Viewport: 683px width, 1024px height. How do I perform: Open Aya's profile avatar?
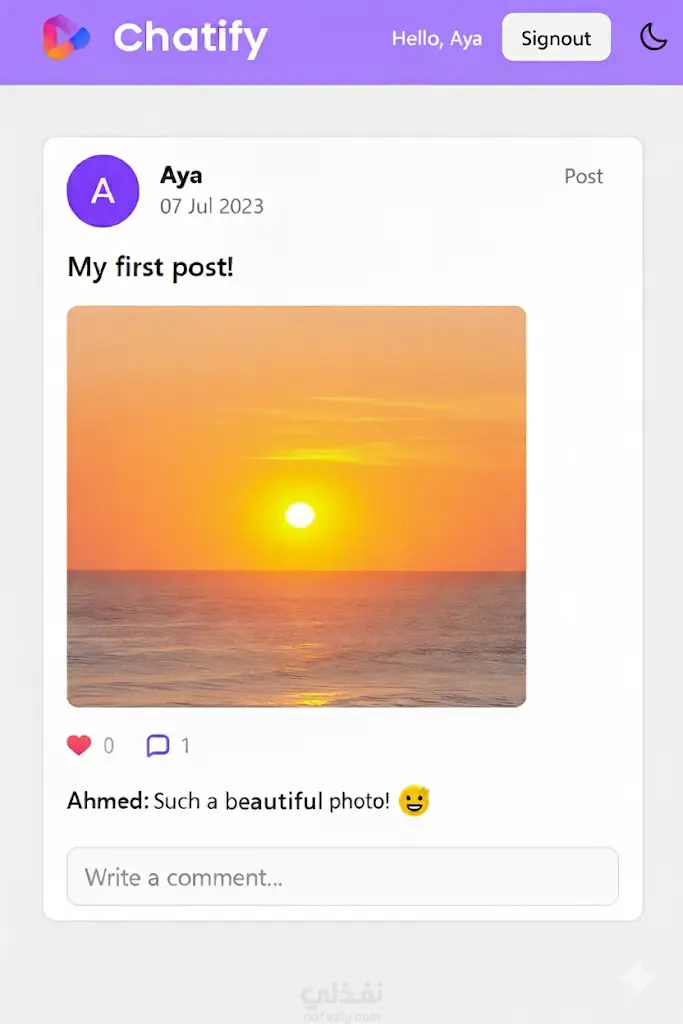pos(103,191)
